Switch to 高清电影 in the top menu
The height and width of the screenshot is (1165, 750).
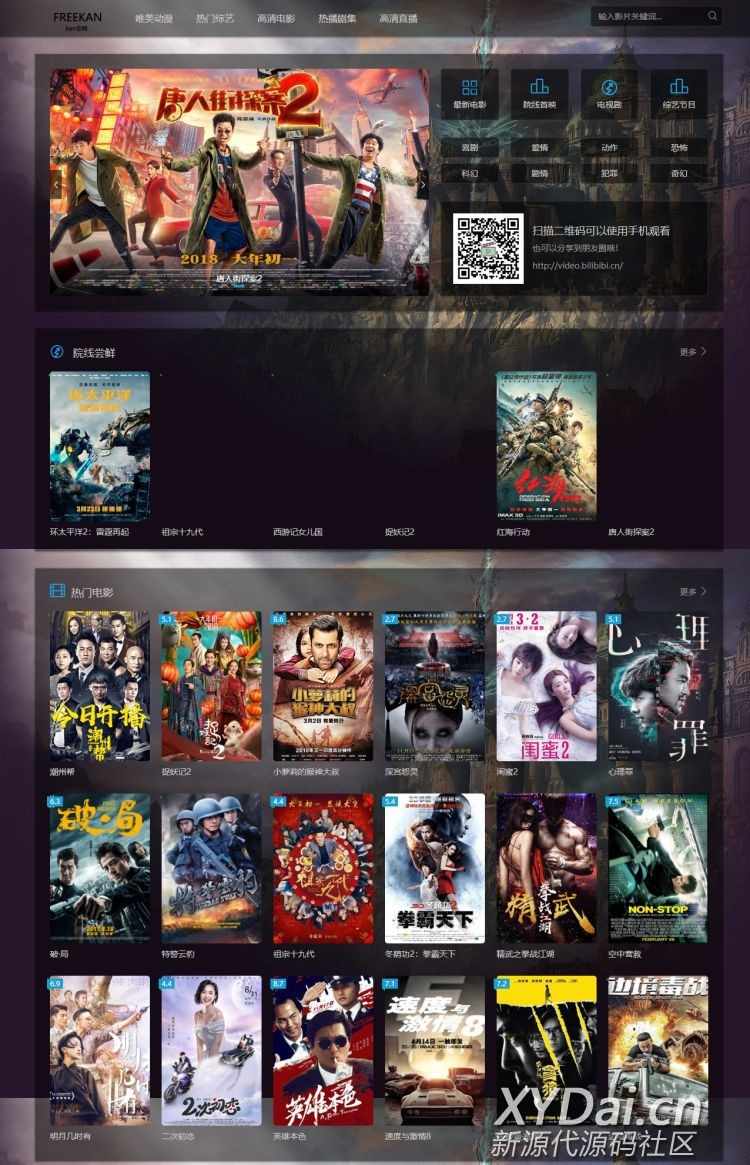pos(275,19)
